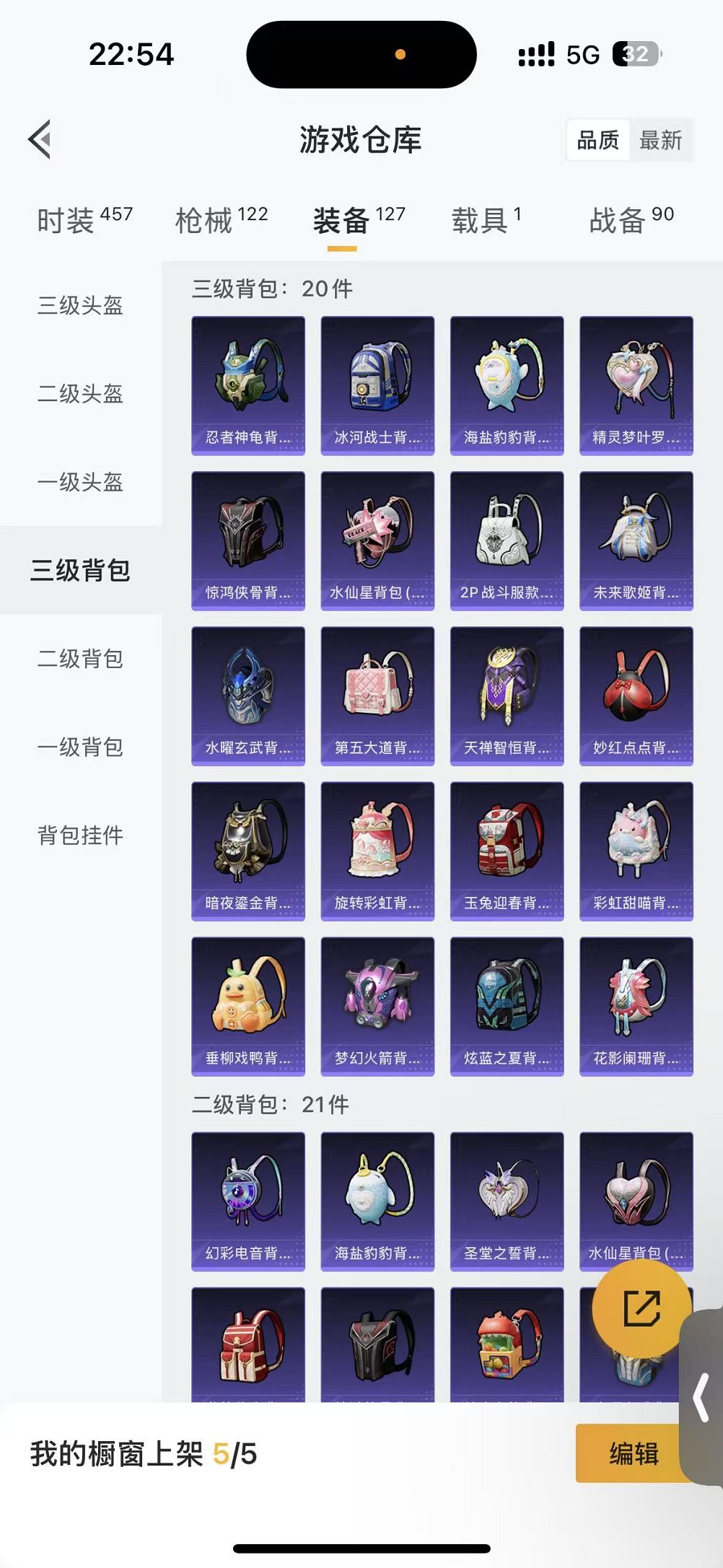The height and width of the screenshot is (1568, 723).
Task: Tap the orange share floating button
Action: click(640, 1308)
